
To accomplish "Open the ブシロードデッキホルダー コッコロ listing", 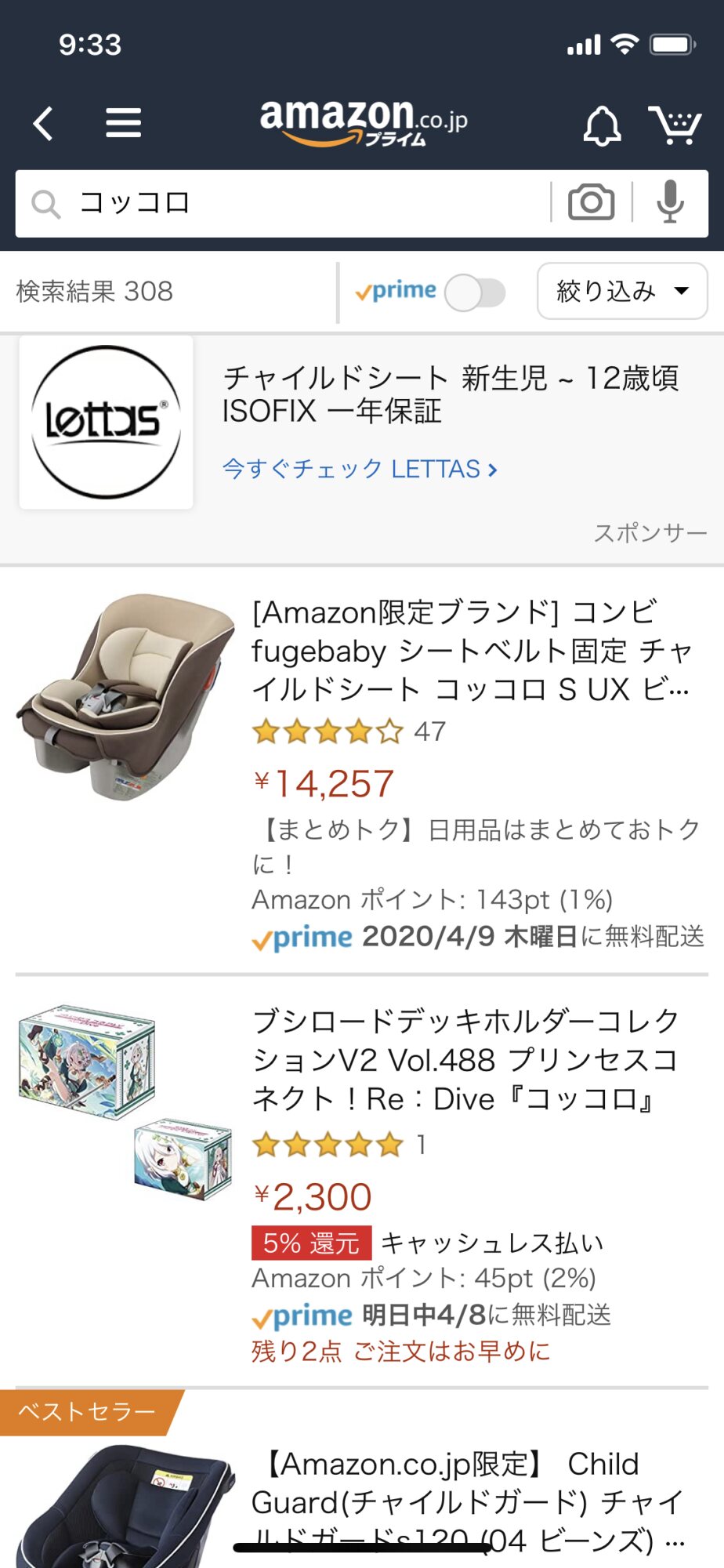I will pyautogui.click(x=465, y=1060).
